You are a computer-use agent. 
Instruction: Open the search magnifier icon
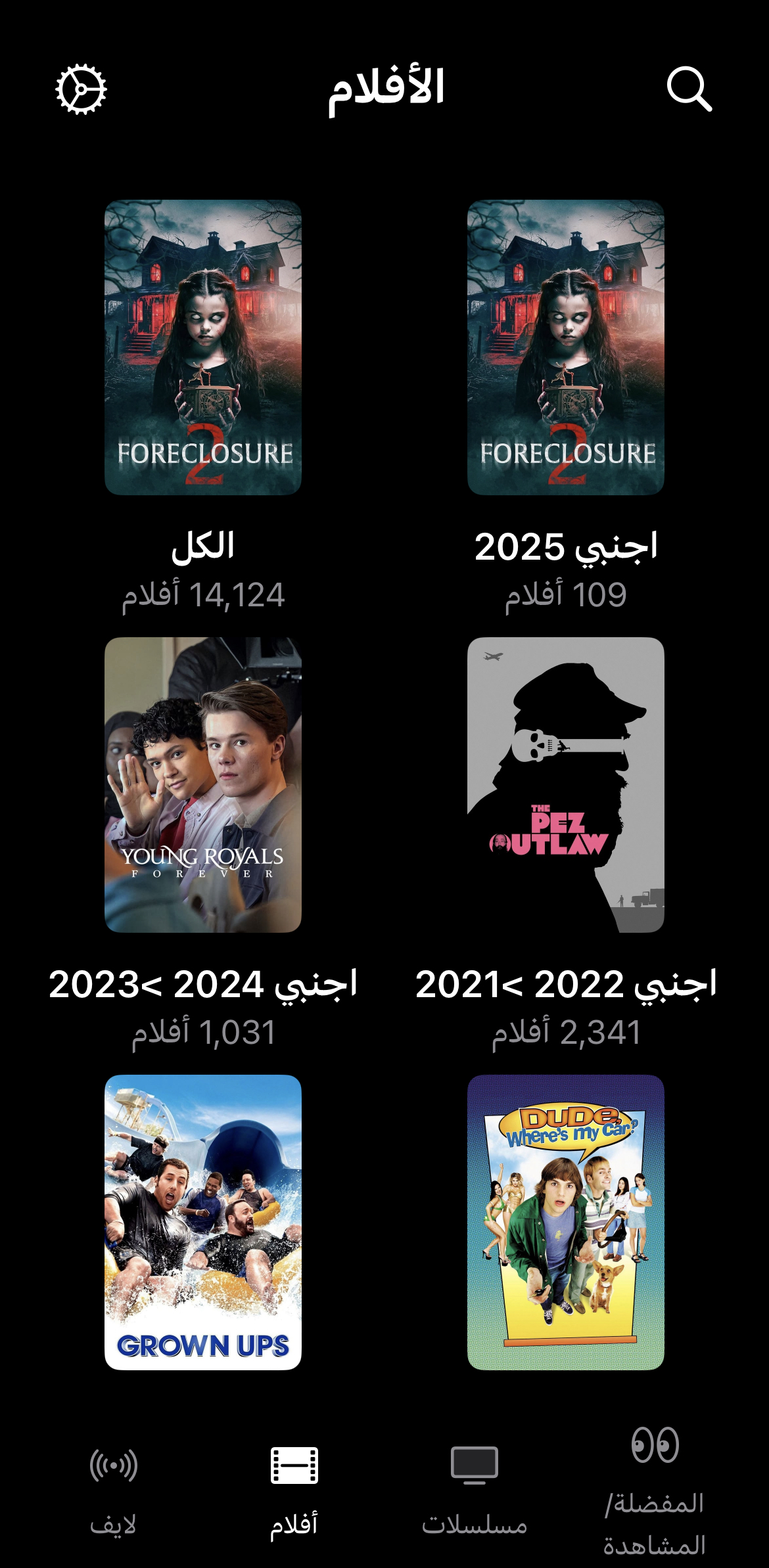[x=689, y=88]
